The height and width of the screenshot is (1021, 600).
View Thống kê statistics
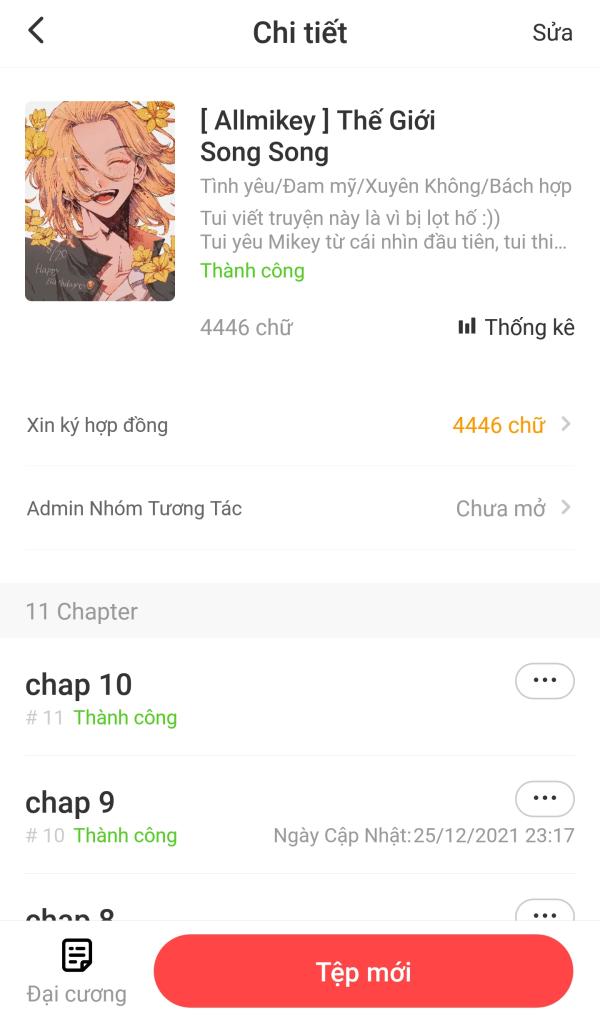coord(516,327)
